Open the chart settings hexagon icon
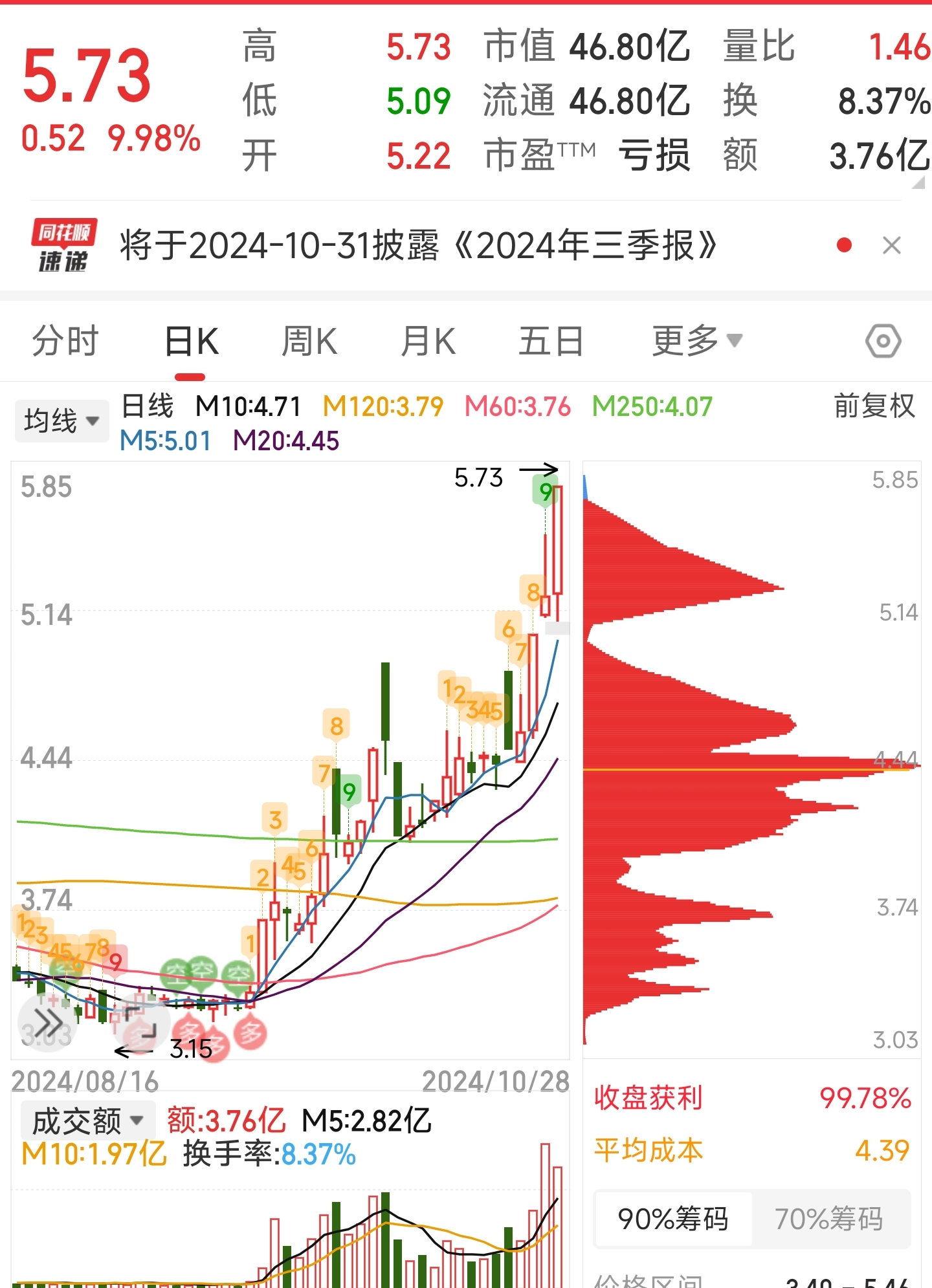Image resolution: width=932 pixels, height=1288 pixels. pyautogui.click(x=884, y=340)
